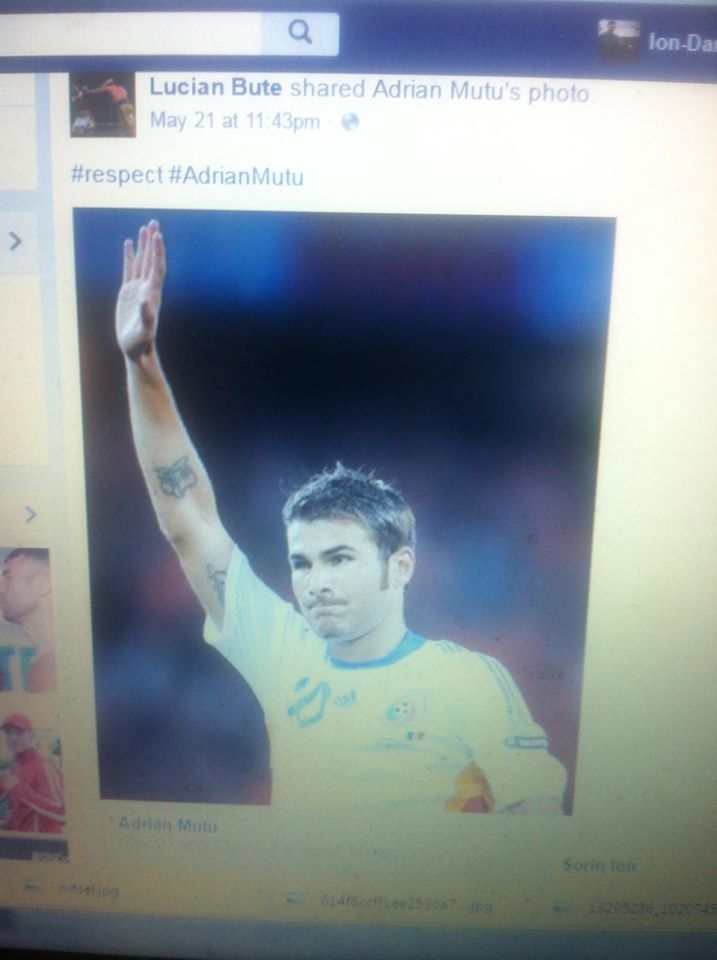717x960 pixels.
Task: Open Lucian Bute's profile from the post name
Action: [x=216, y=88]
